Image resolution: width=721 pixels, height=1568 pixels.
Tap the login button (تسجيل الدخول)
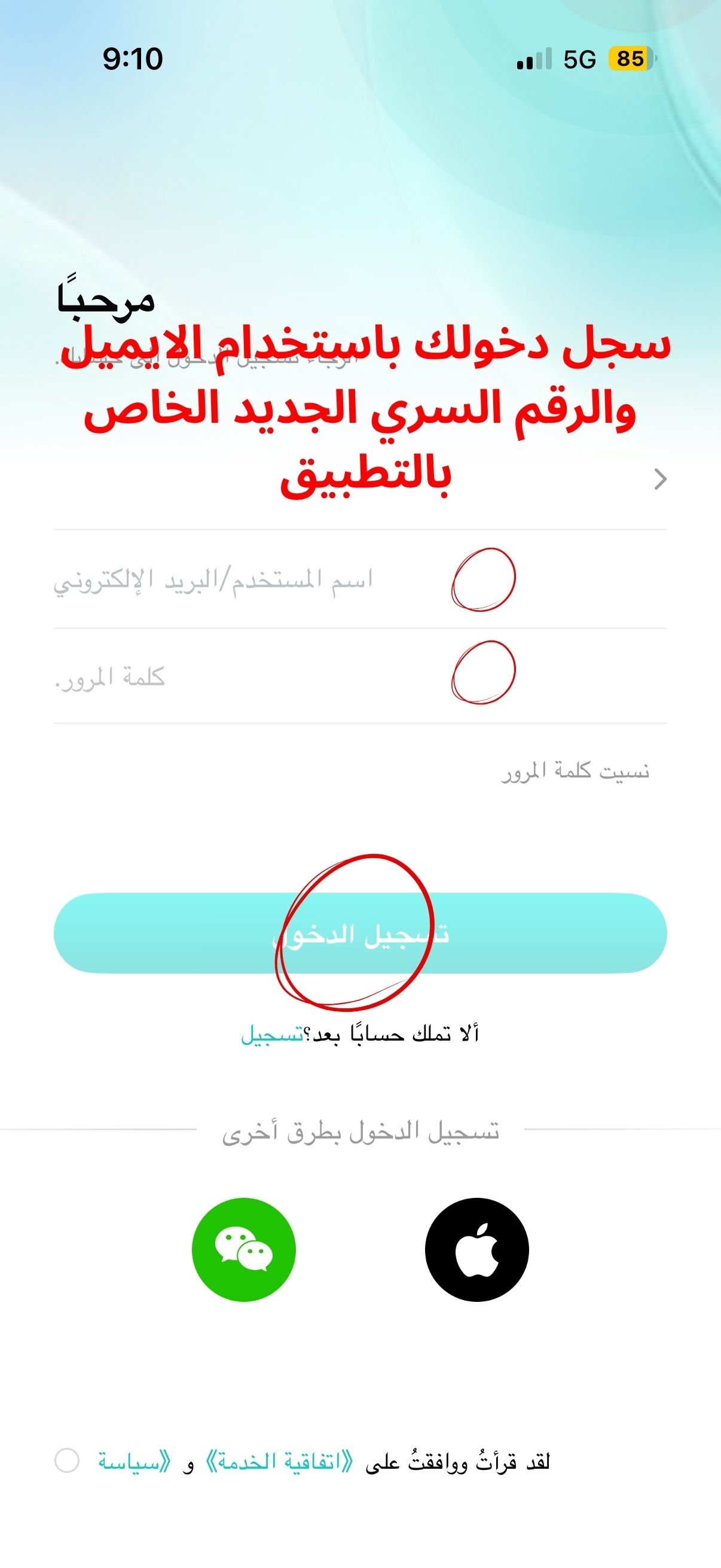(360, 933)
